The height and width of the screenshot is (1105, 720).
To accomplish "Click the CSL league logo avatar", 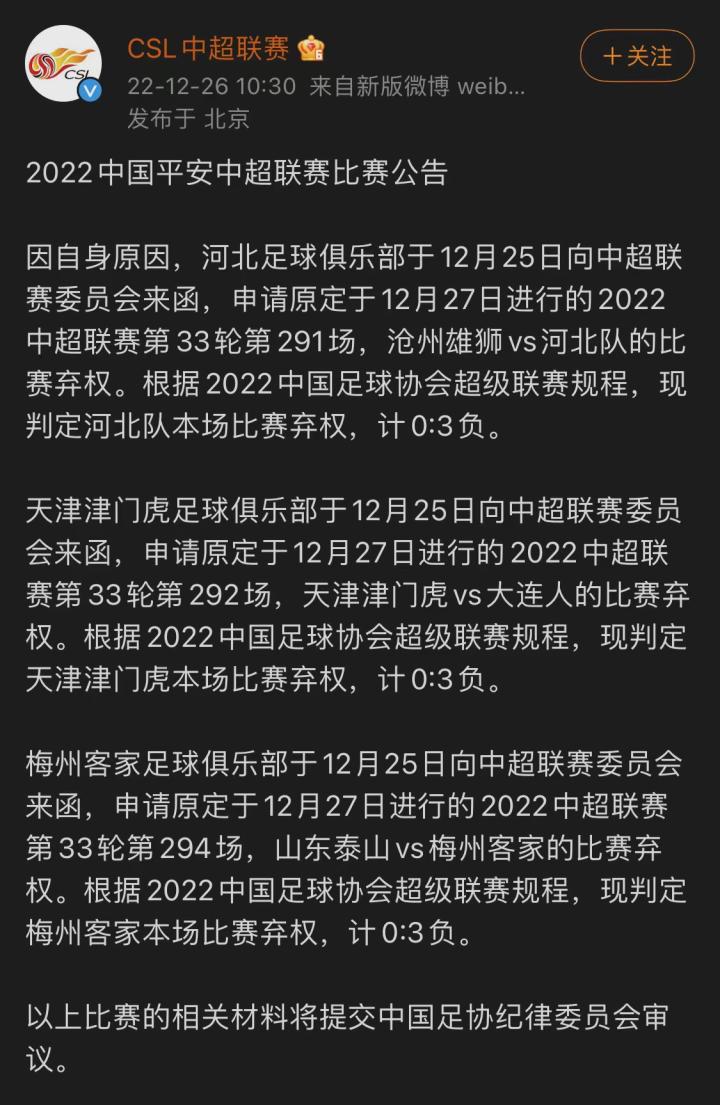I will pyautogui.click(x=64, y=62).
